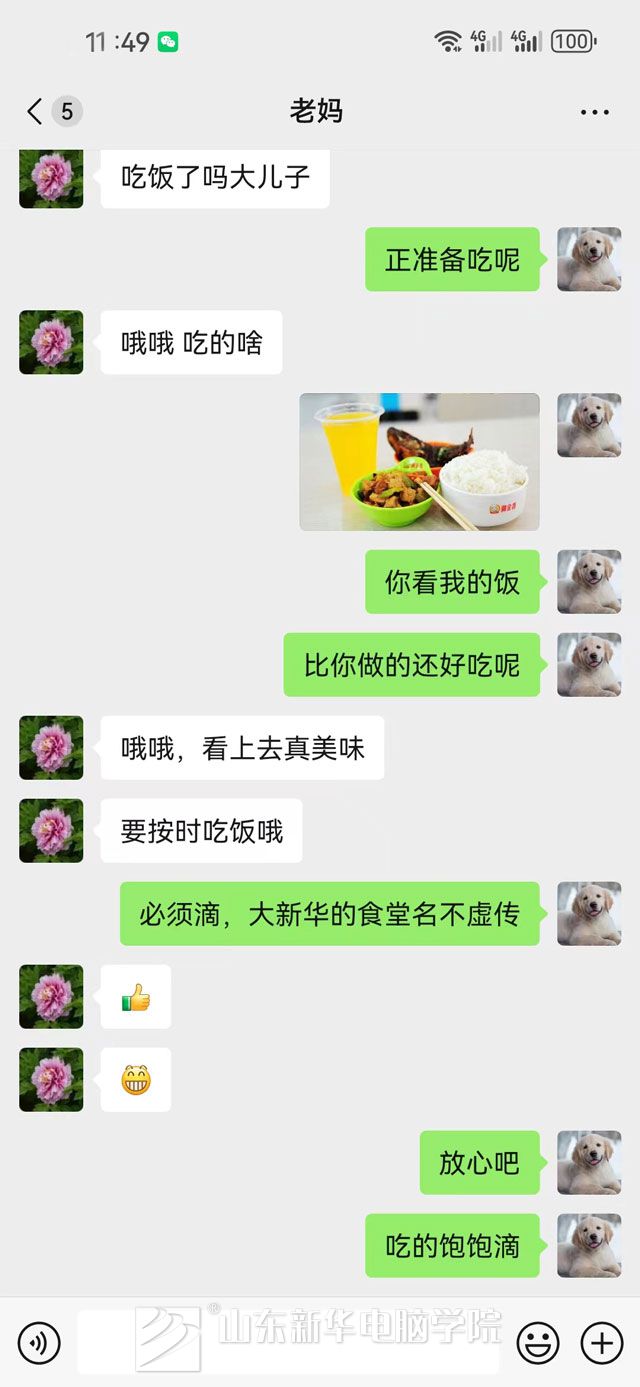Tap the message text input field

pyautogui.click(x=288, y=1342)
